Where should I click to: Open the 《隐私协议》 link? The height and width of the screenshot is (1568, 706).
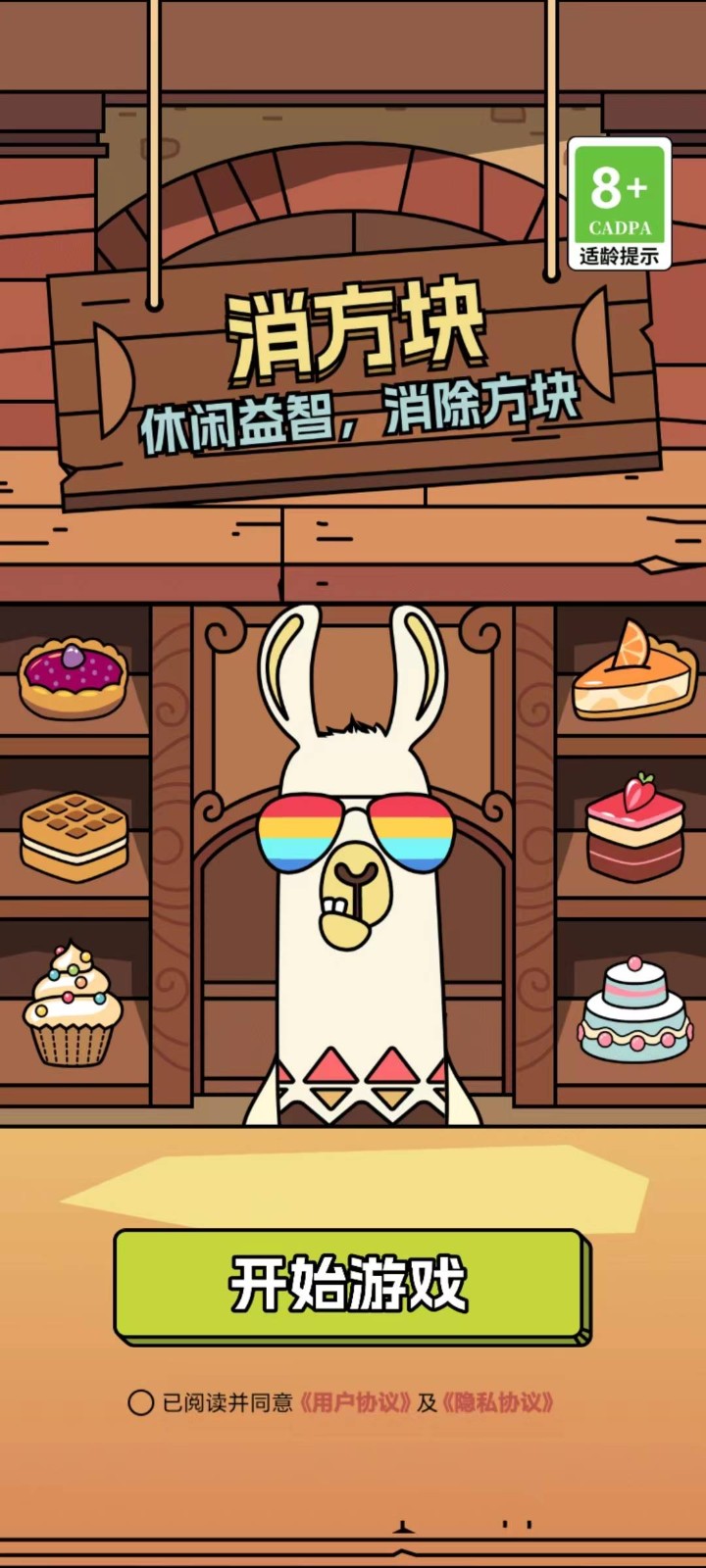[497, 1402]
